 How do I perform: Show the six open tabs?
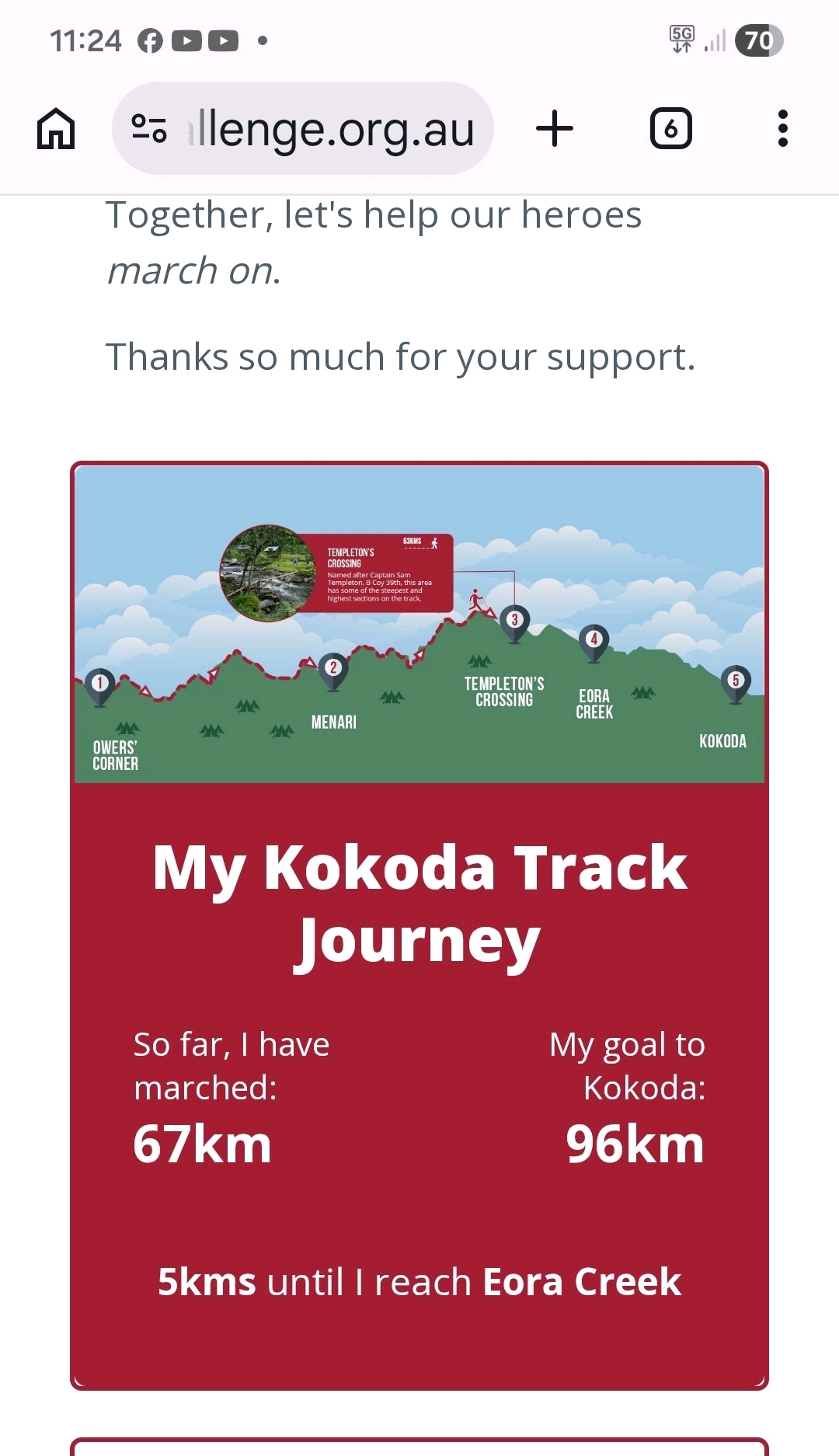pyautogui.click(x=670, y=128)
